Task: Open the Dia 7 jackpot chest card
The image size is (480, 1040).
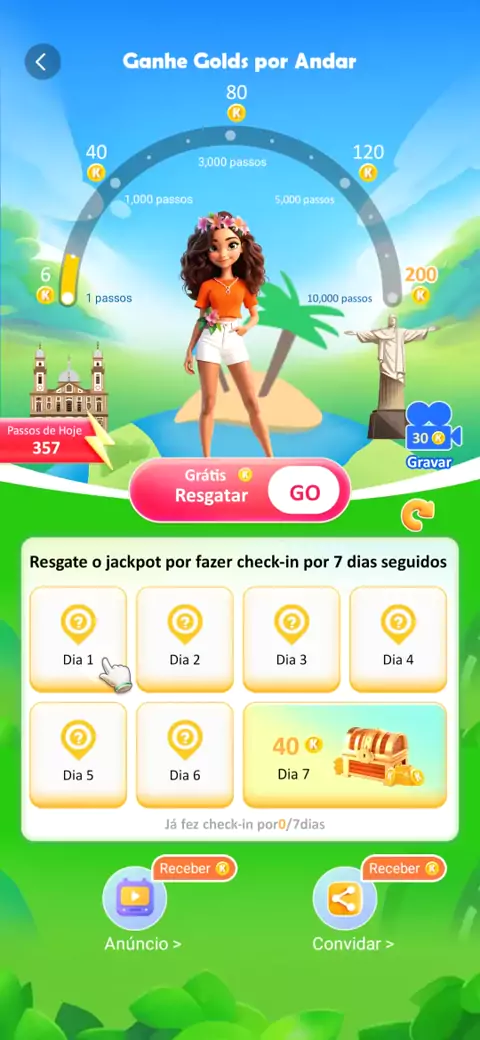Action: (x=345, y=755)
